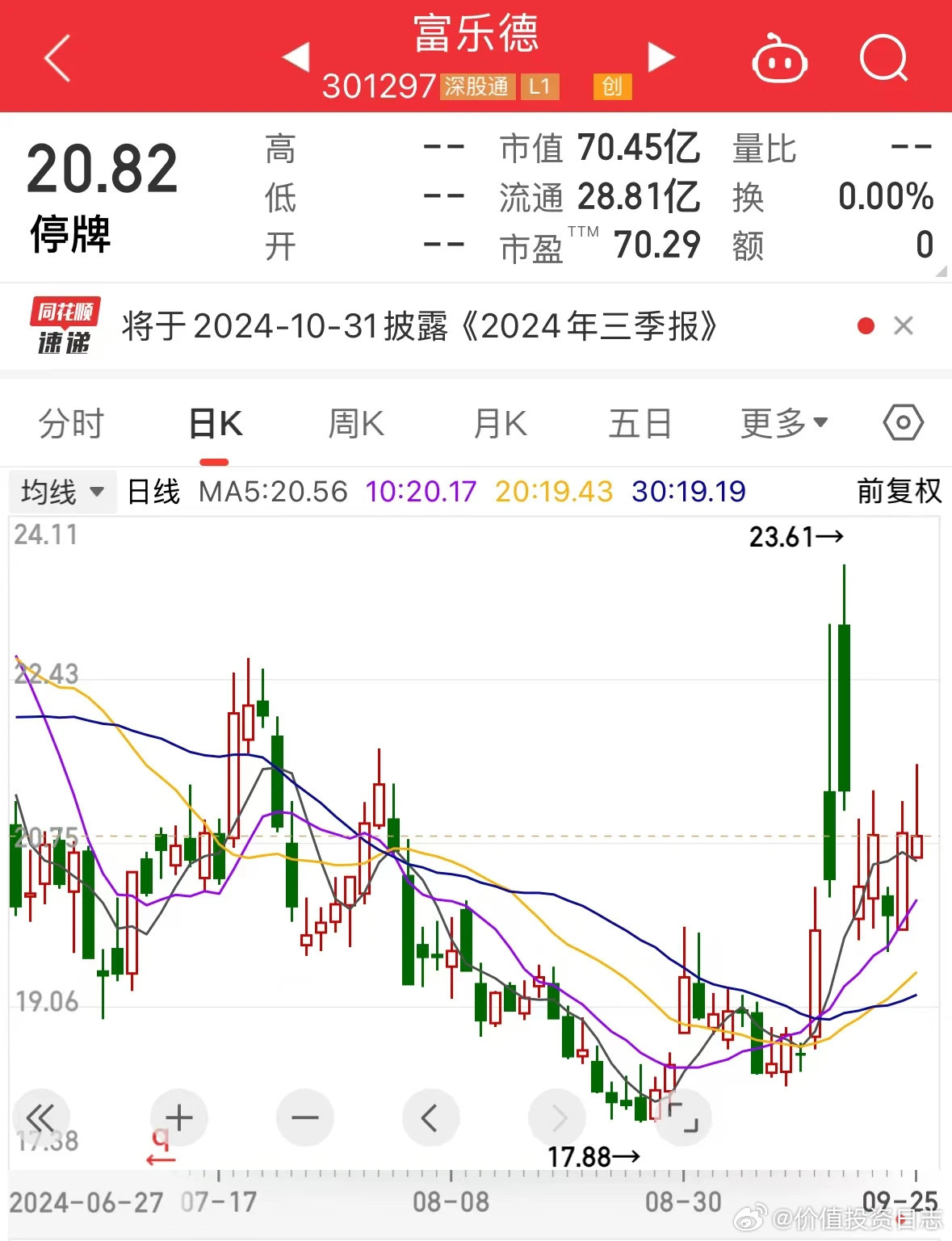Select the 月K monthly view

coord(498,421)
